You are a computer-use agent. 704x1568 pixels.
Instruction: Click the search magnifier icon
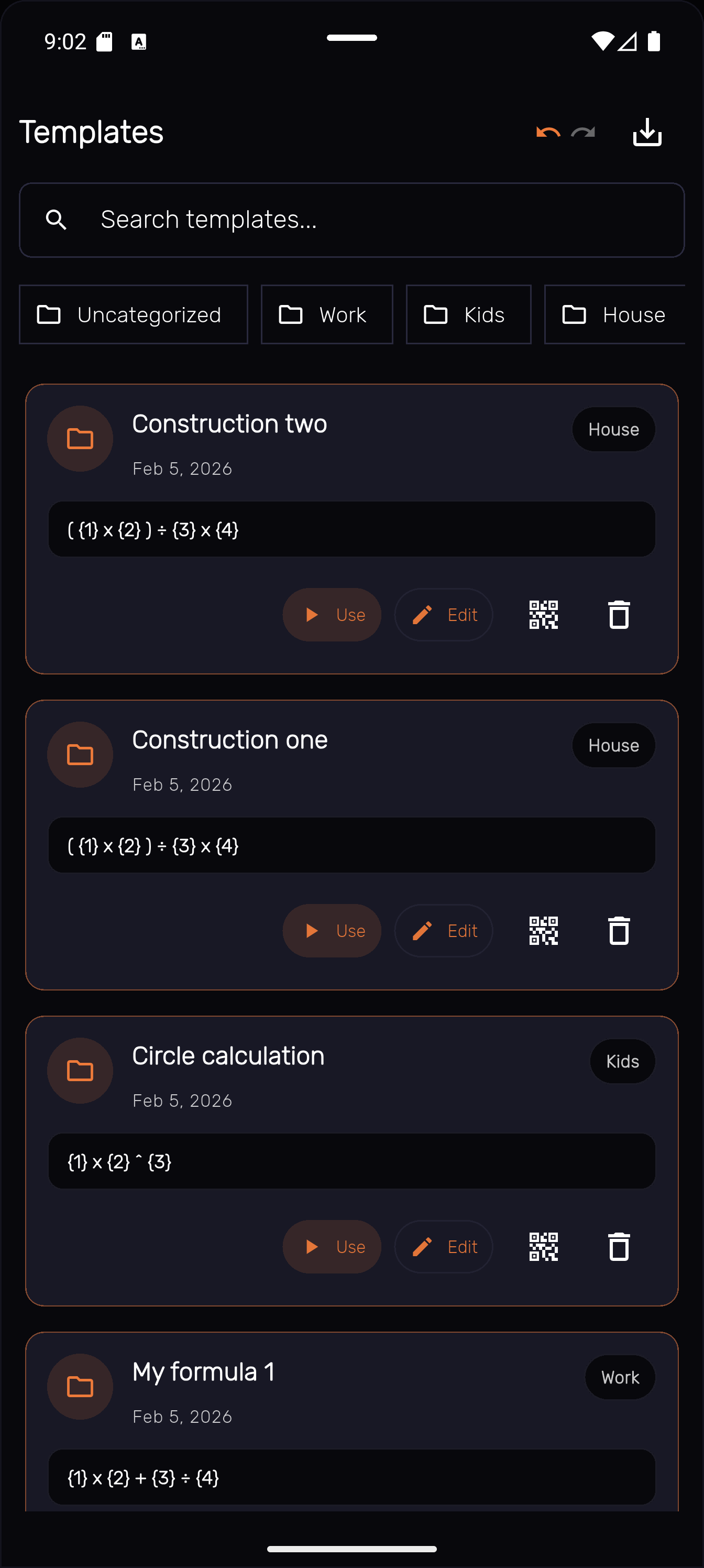click(57, 220)
